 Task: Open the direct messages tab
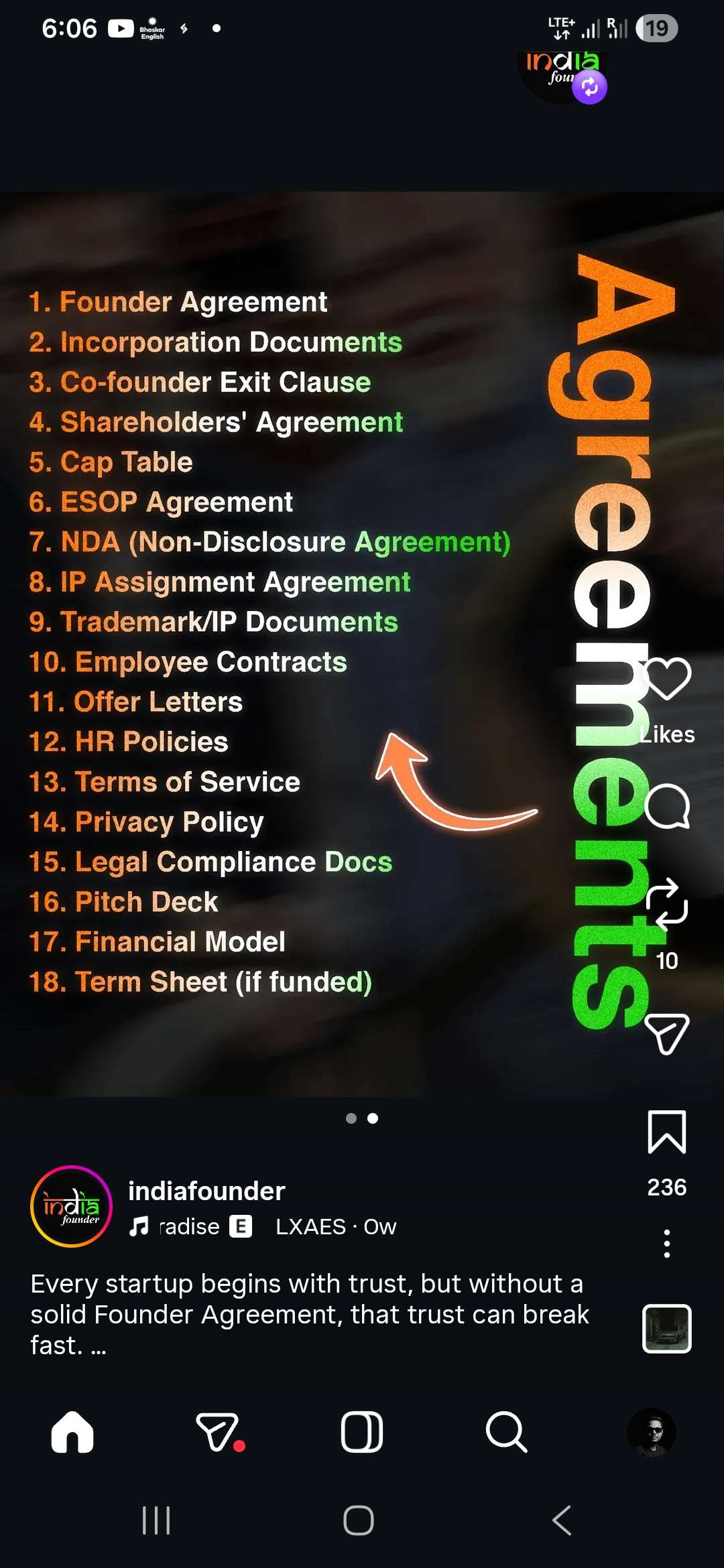218,1432
